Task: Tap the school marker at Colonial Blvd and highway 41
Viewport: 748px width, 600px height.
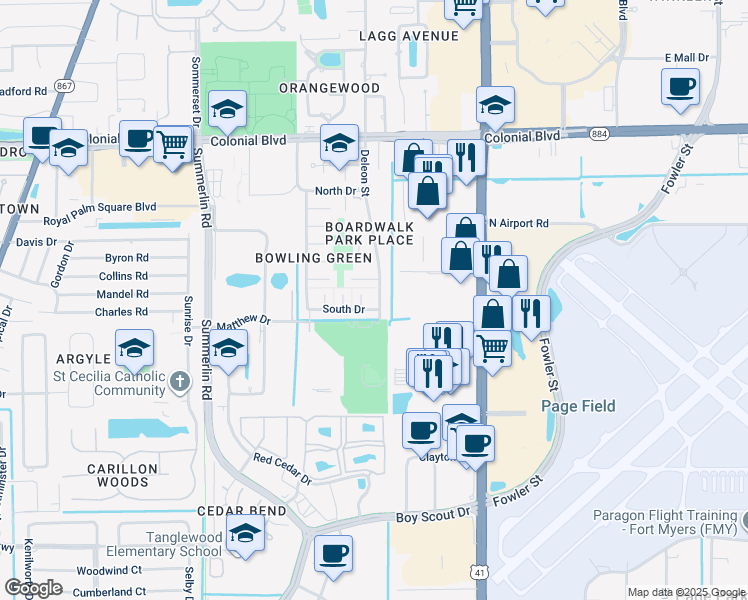Action: (x=495, y=108)
